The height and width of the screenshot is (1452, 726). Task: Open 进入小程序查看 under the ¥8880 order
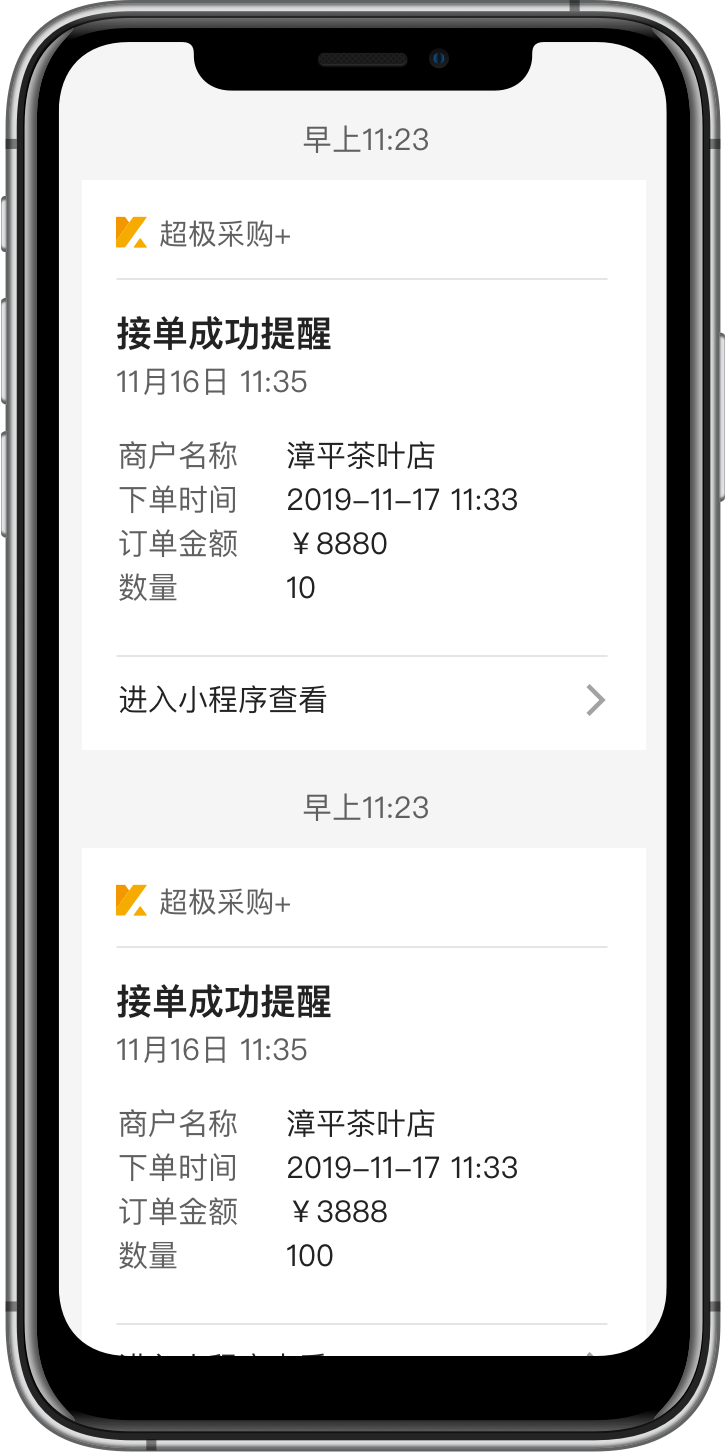point(361,701)
